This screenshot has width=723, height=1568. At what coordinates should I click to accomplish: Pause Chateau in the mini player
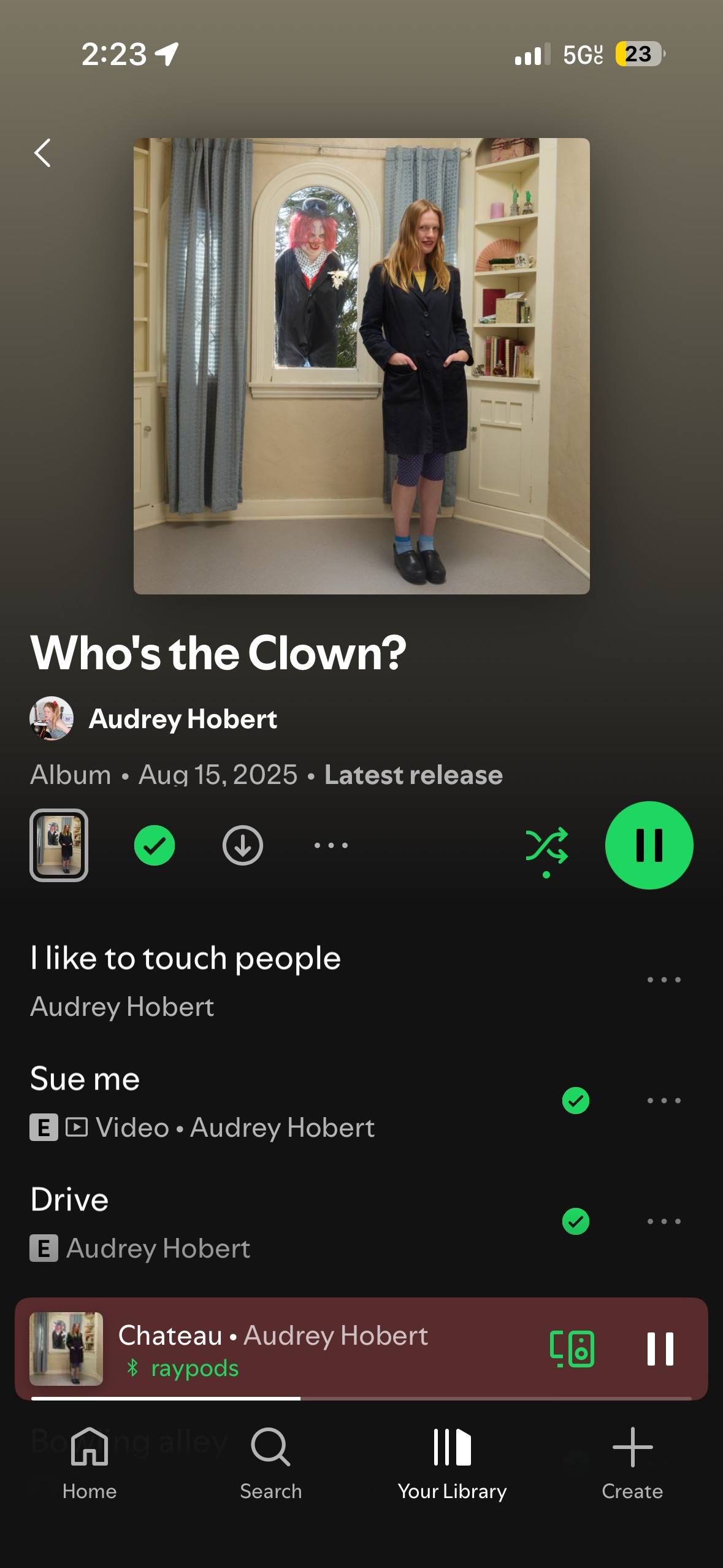pyautogui.click(x=660, y=1349)
